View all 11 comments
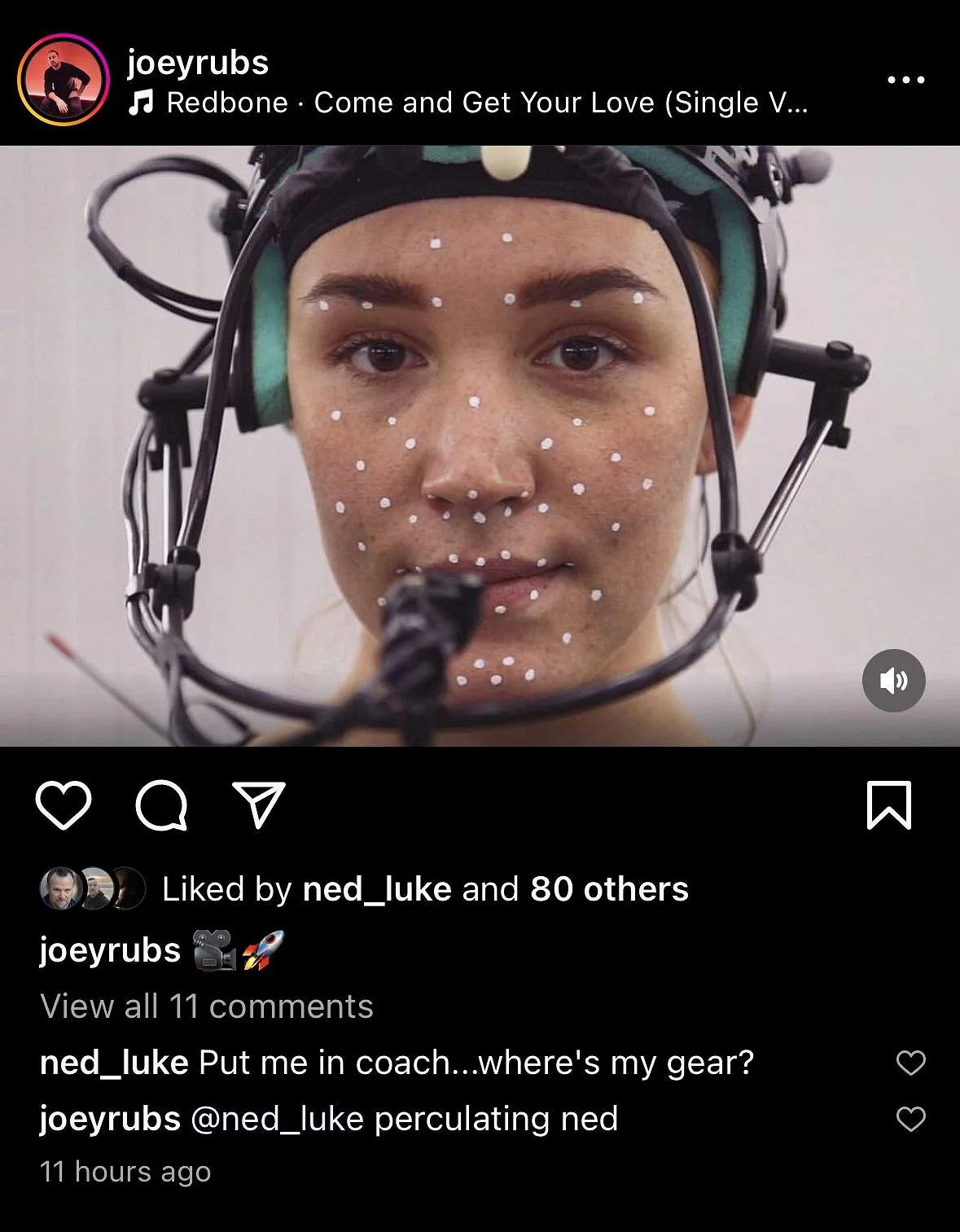This screenshot has width=960, height=1232. point(207,1006)
